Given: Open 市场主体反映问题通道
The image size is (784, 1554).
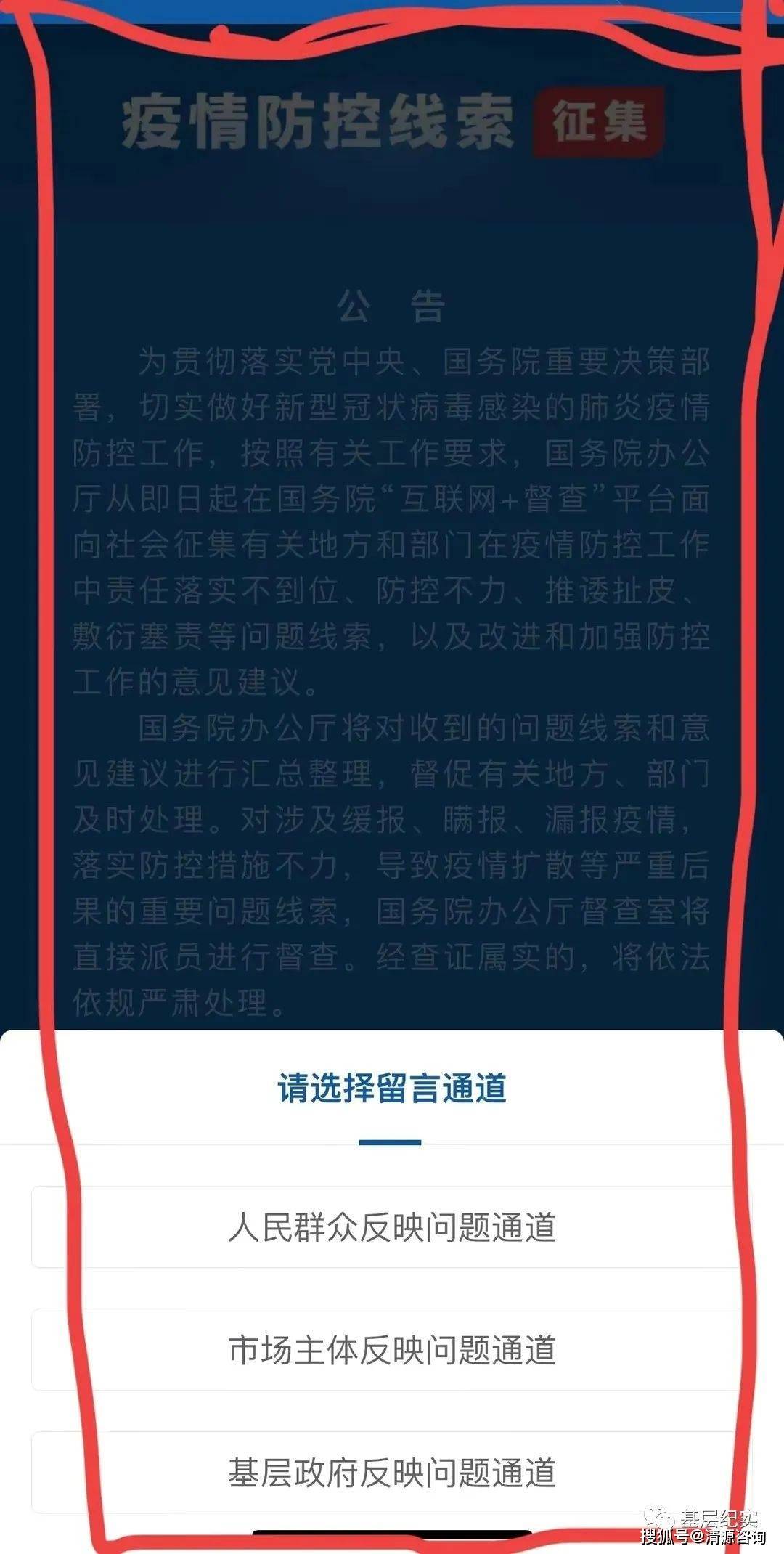Looking at the screenshot, I should click(392, 1349).
